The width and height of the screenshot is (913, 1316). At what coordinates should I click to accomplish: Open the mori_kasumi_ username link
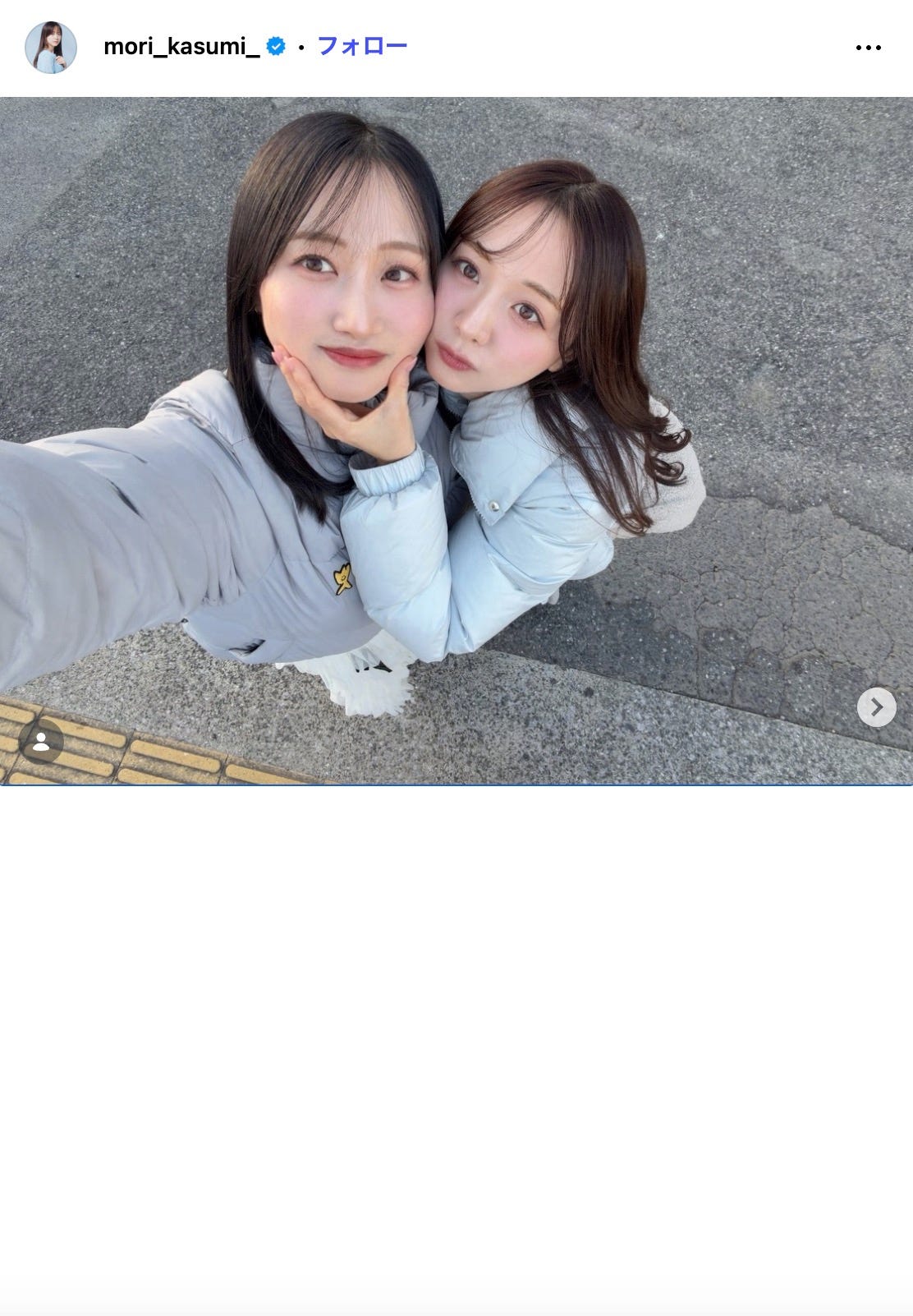181,47
